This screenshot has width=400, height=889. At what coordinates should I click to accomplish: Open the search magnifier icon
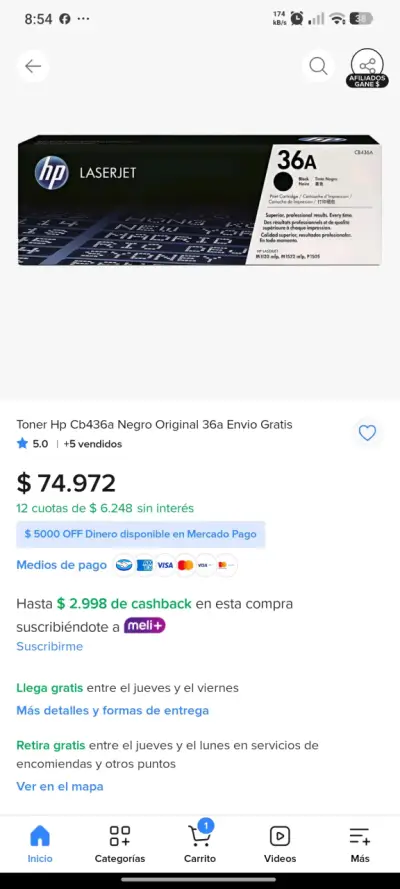318,66
